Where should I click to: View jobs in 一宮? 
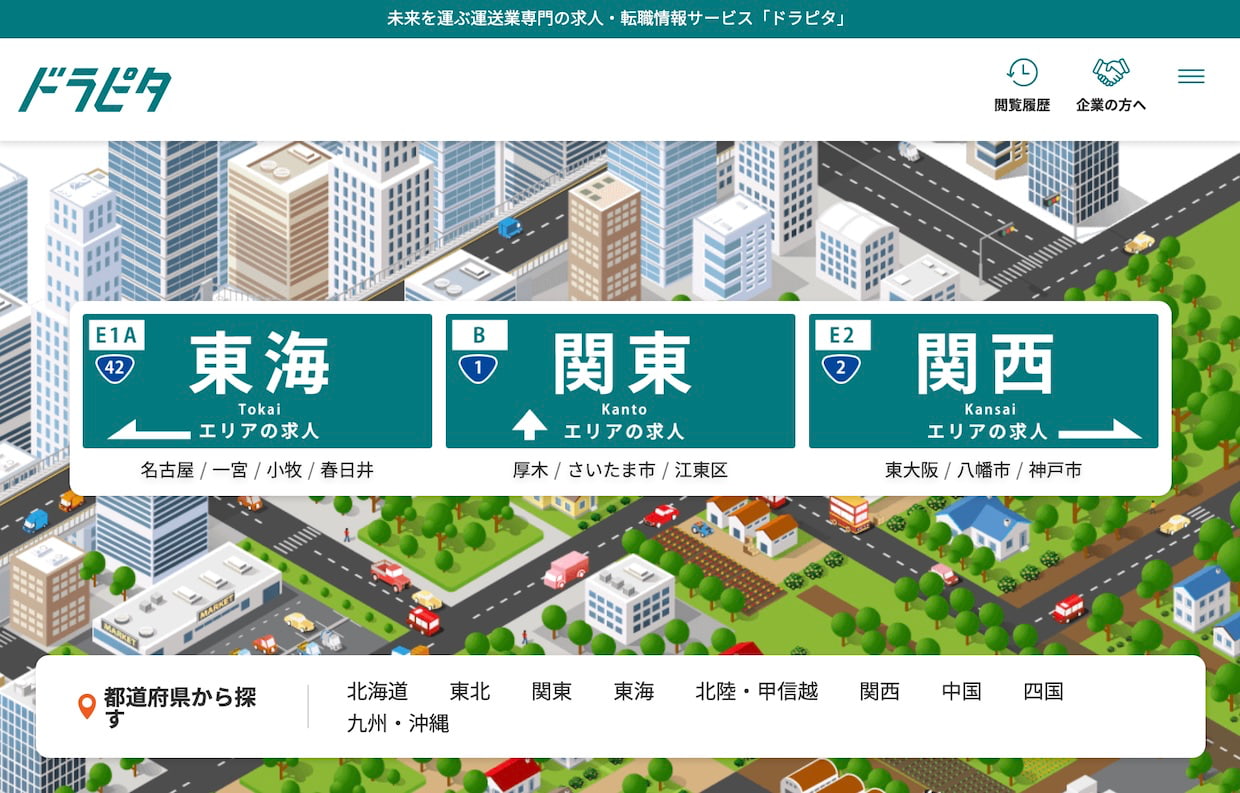coord(230,470)
